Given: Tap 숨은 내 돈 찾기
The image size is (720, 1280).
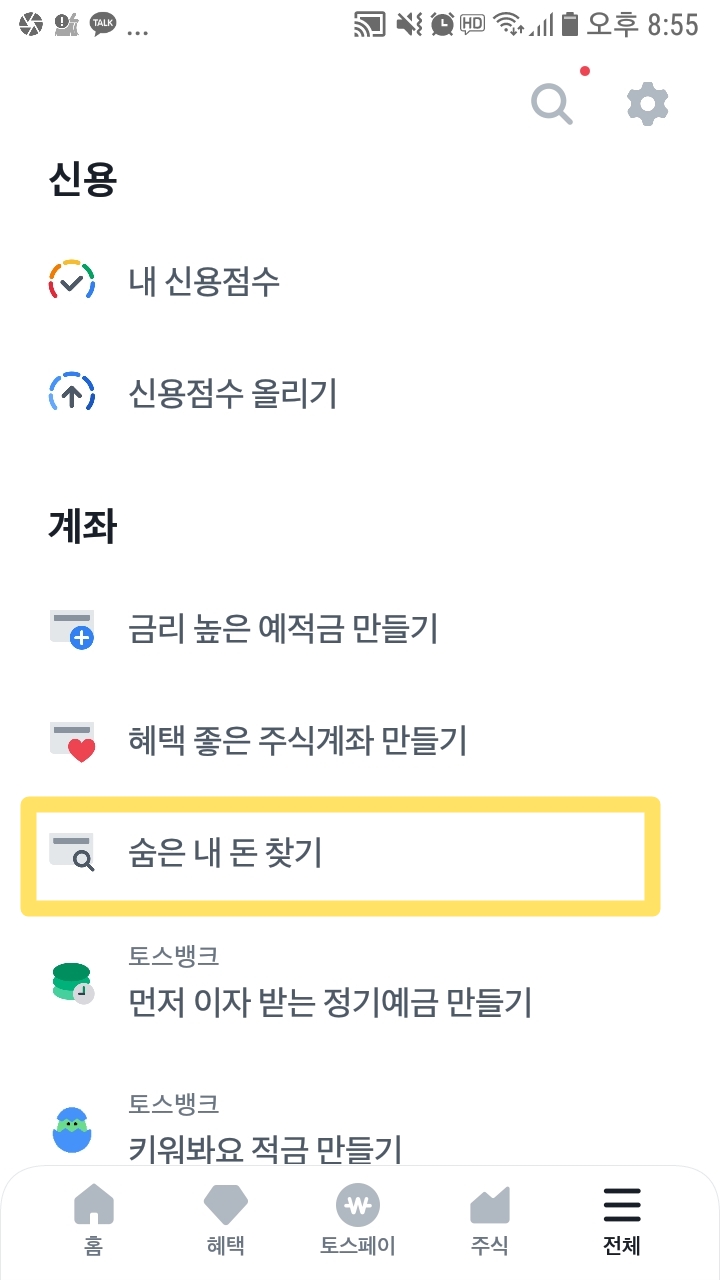Looking at the screenshot, I should 226,853.
